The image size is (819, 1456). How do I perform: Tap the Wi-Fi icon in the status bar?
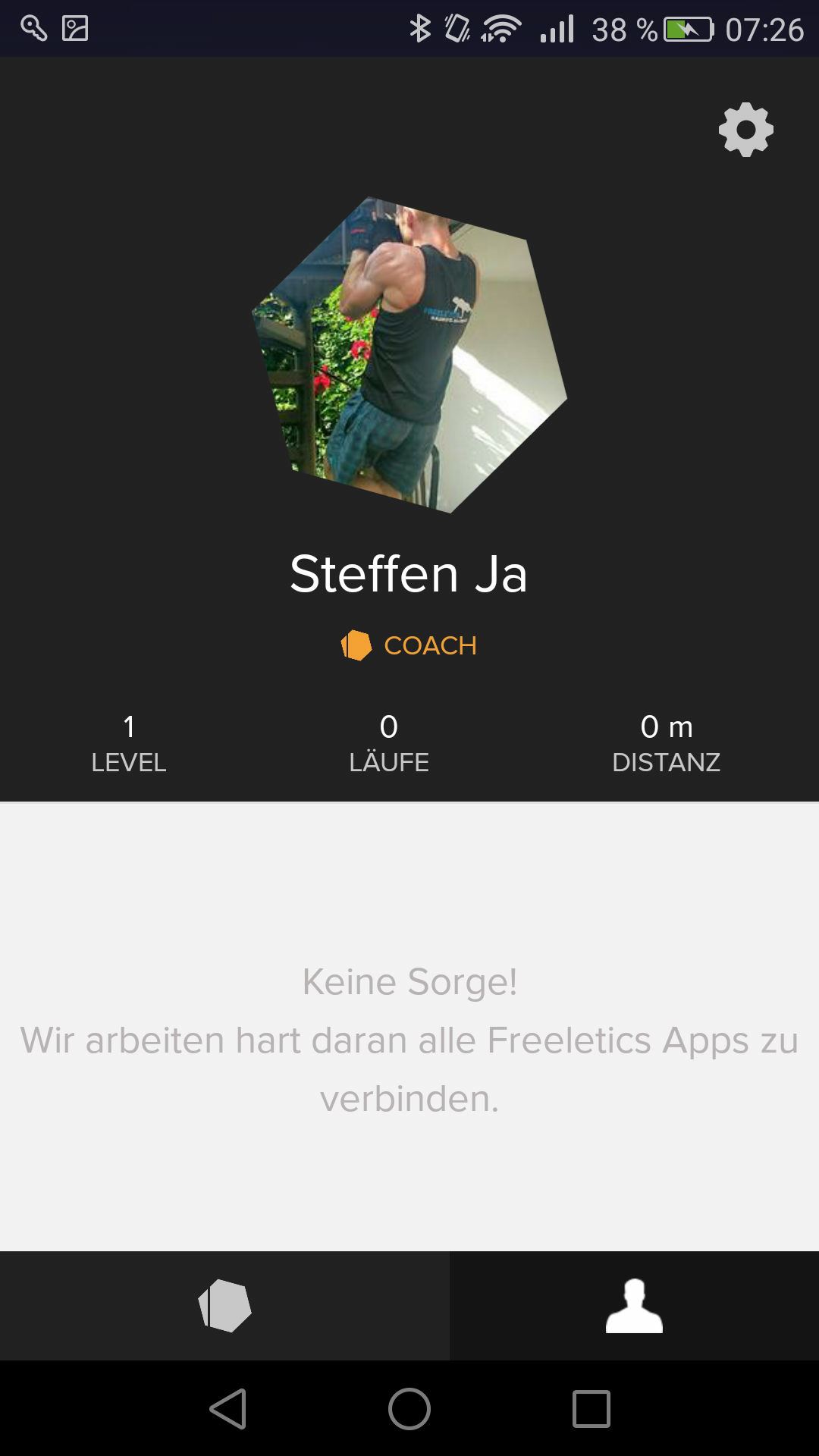point(502,29)
